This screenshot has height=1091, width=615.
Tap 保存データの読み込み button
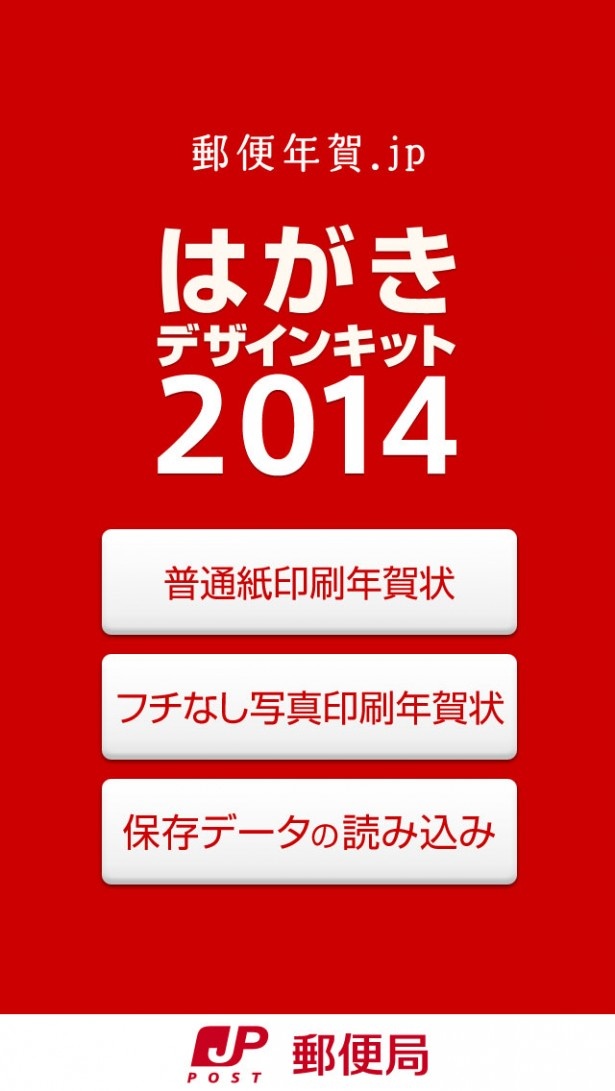tap(308, 832)
